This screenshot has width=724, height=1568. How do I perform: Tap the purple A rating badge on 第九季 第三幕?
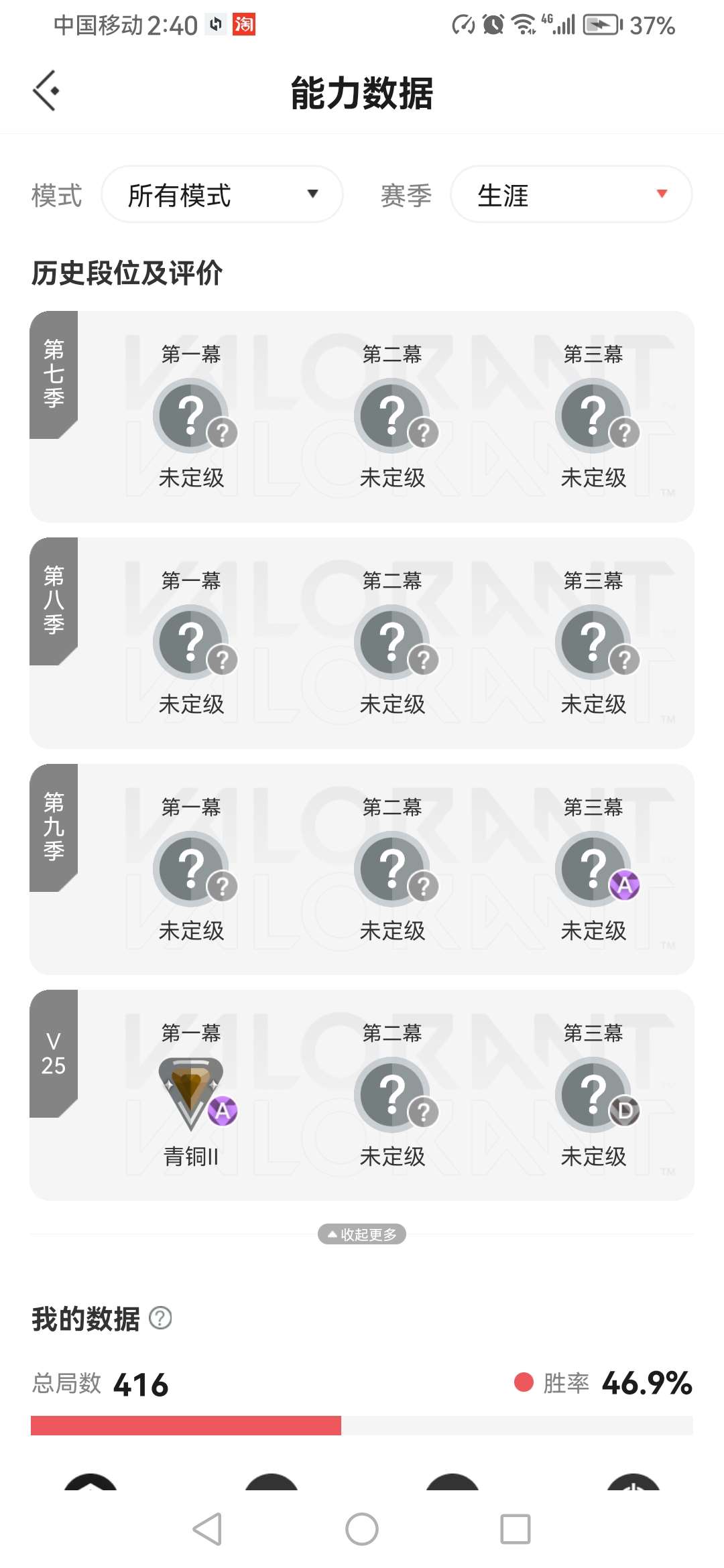[x=626, y=885]
